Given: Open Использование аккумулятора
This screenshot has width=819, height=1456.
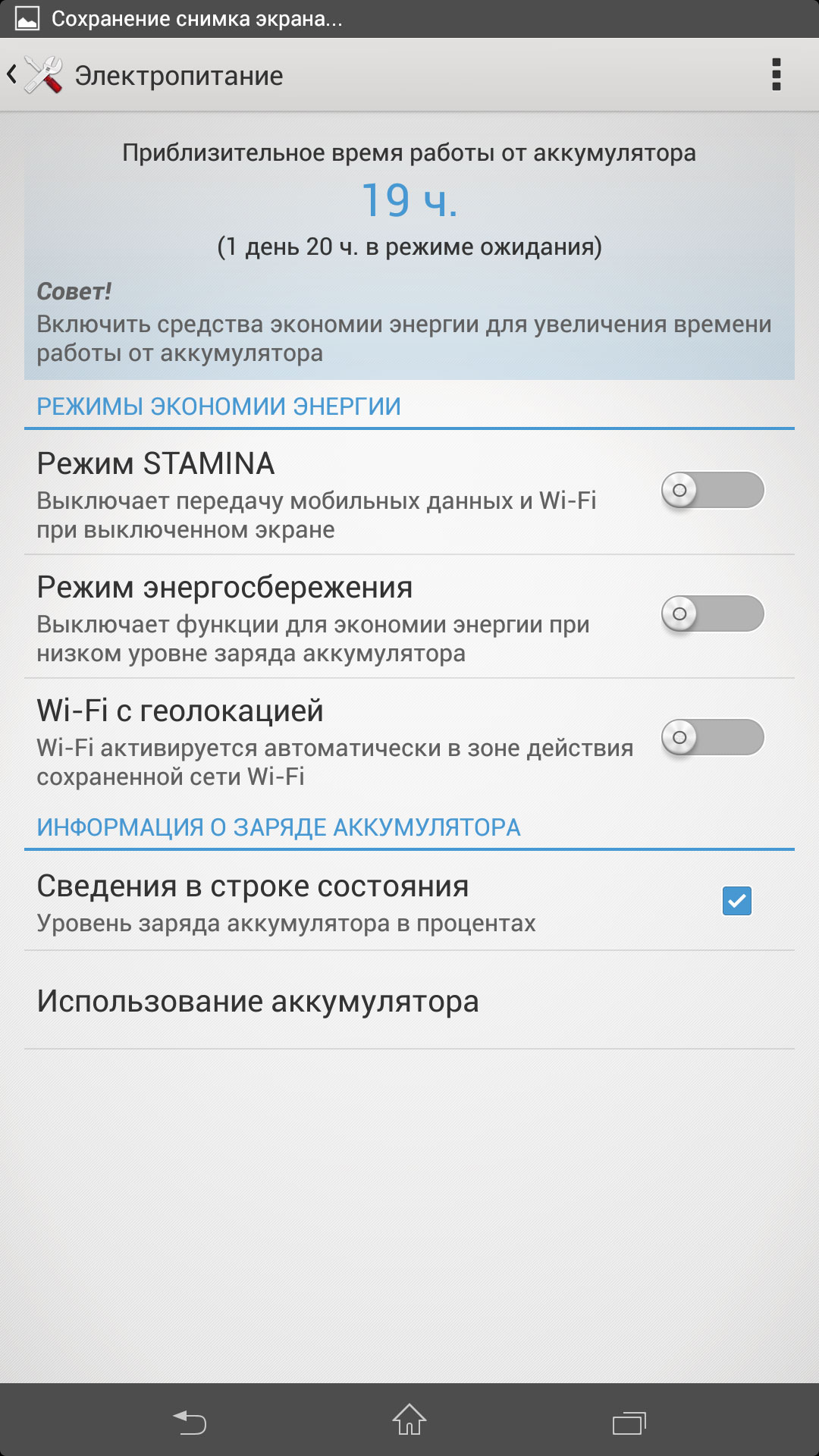Looking at the screenshot, I should (x=409, y=1001).
